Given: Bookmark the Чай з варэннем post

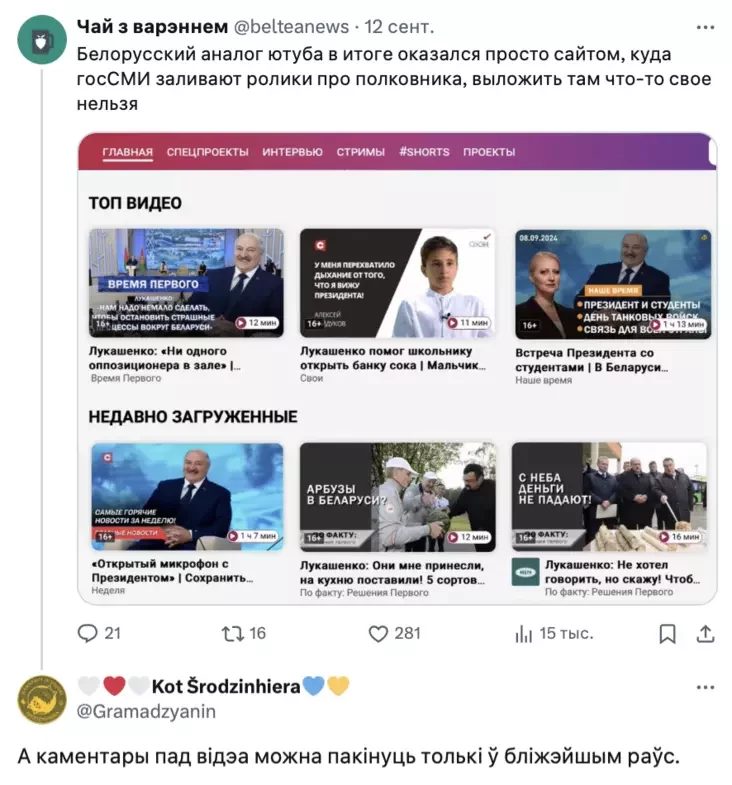Looking at the screenshot, I should click(667, 633).
